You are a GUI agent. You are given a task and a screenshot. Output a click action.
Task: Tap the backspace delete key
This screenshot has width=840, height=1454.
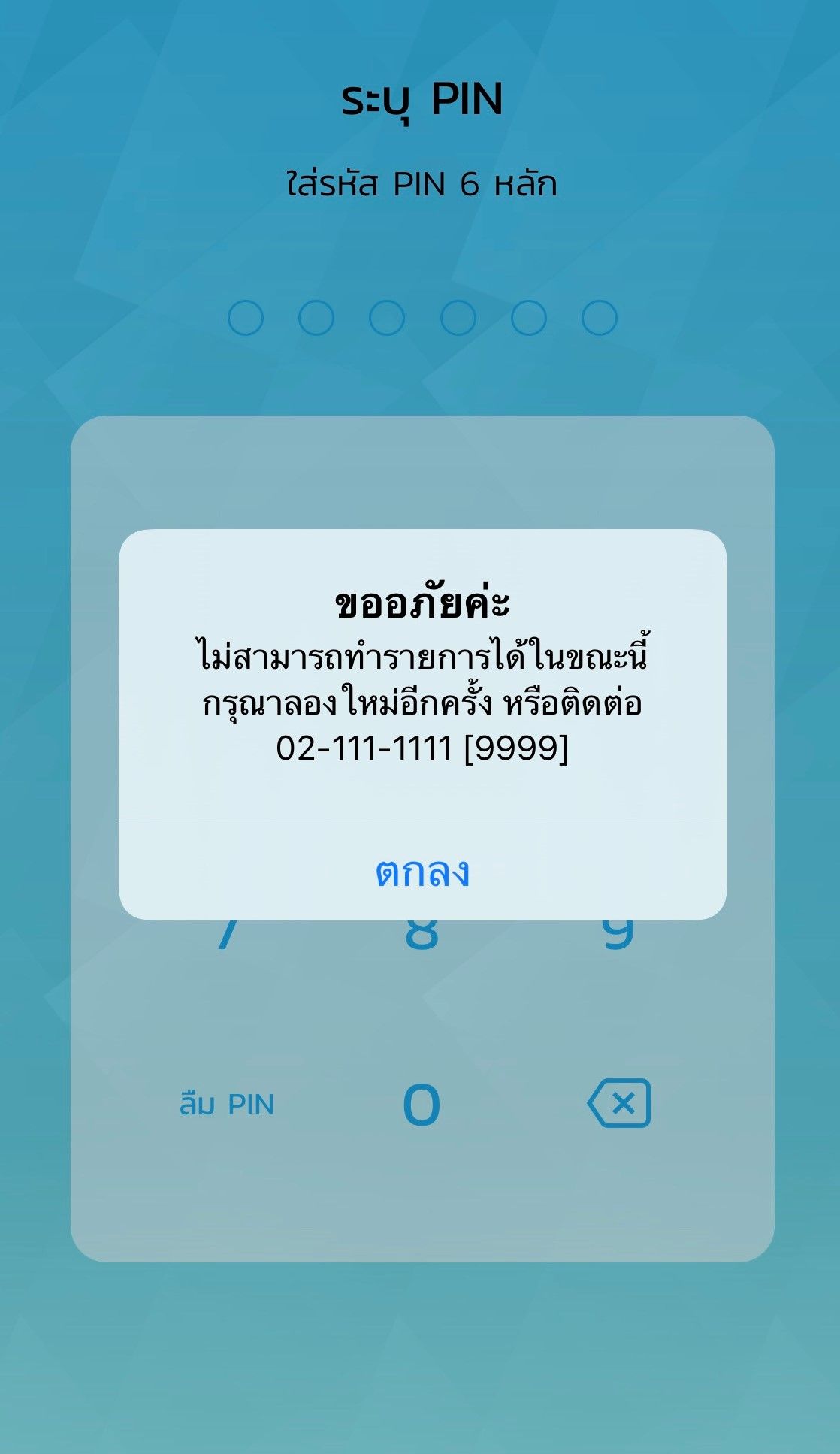tap(619, 1104)
